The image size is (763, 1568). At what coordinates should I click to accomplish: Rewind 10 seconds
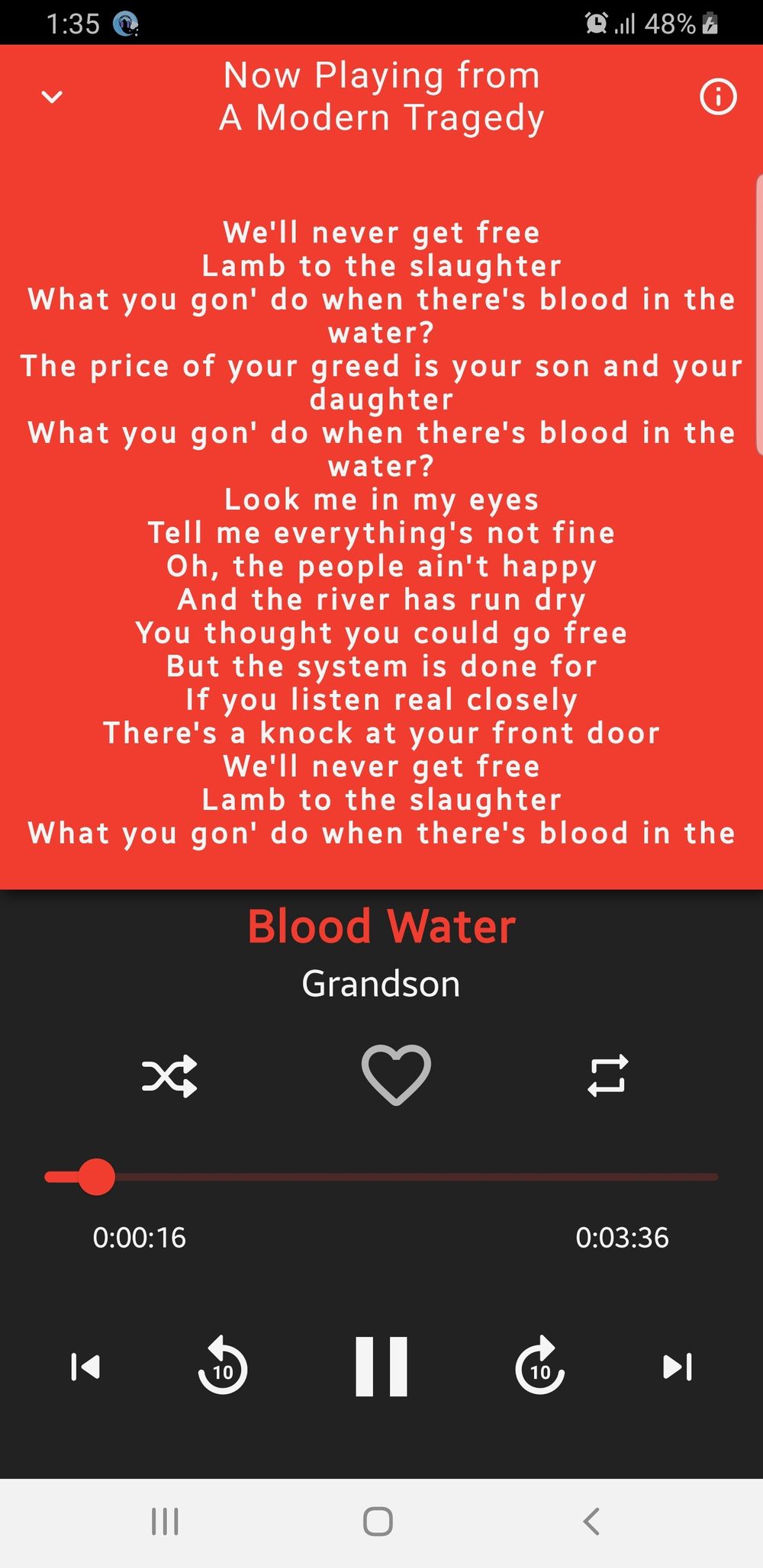pyautogui.click(x=222, y=1366)
